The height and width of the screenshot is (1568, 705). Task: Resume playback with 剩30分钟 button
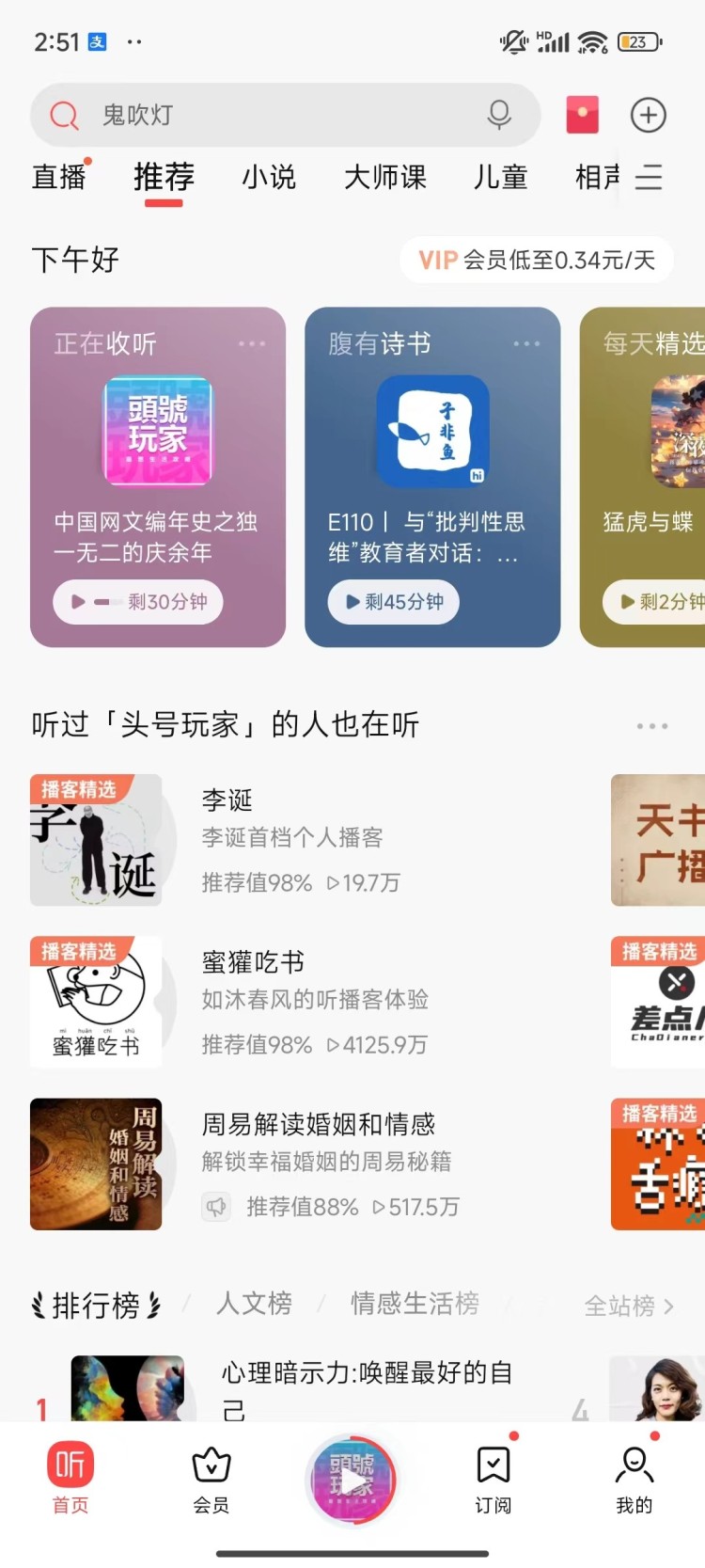click(x=138, y=602)
